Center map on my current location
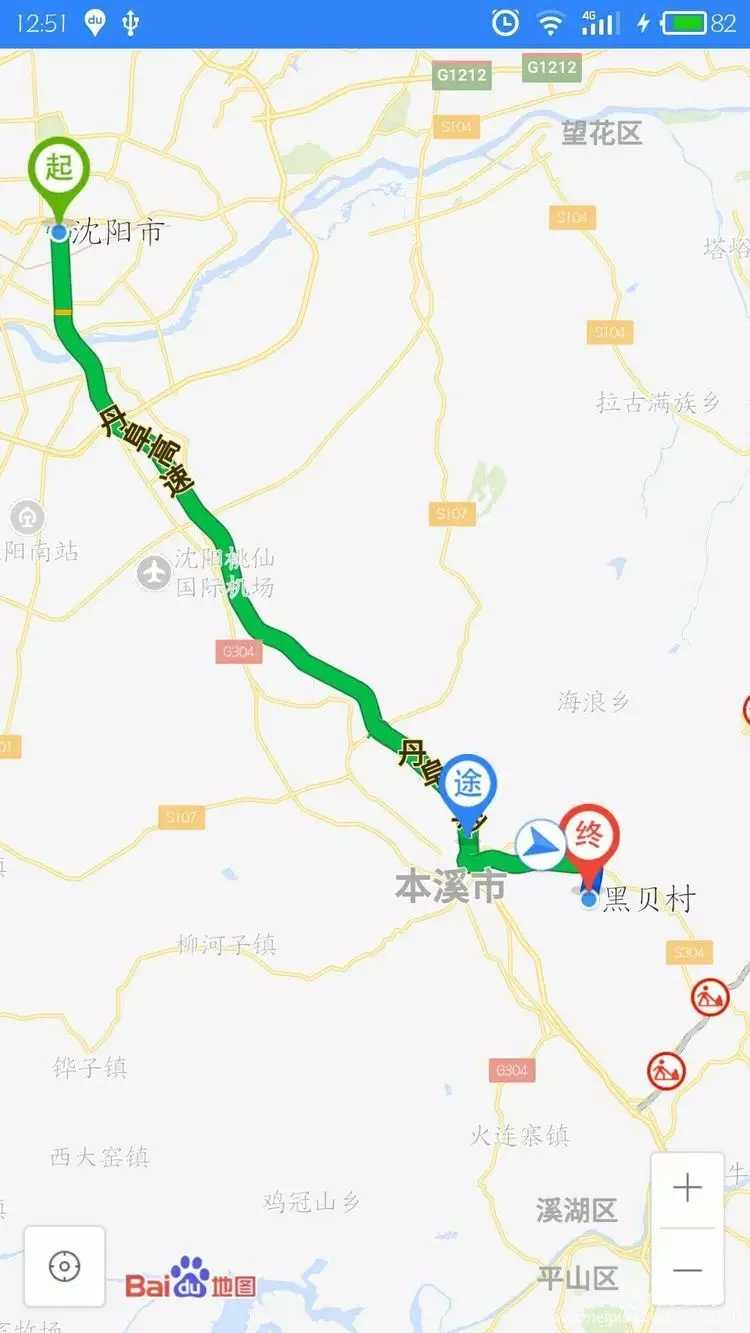This screenshot has width=750, height=1333. point(65,1266)
